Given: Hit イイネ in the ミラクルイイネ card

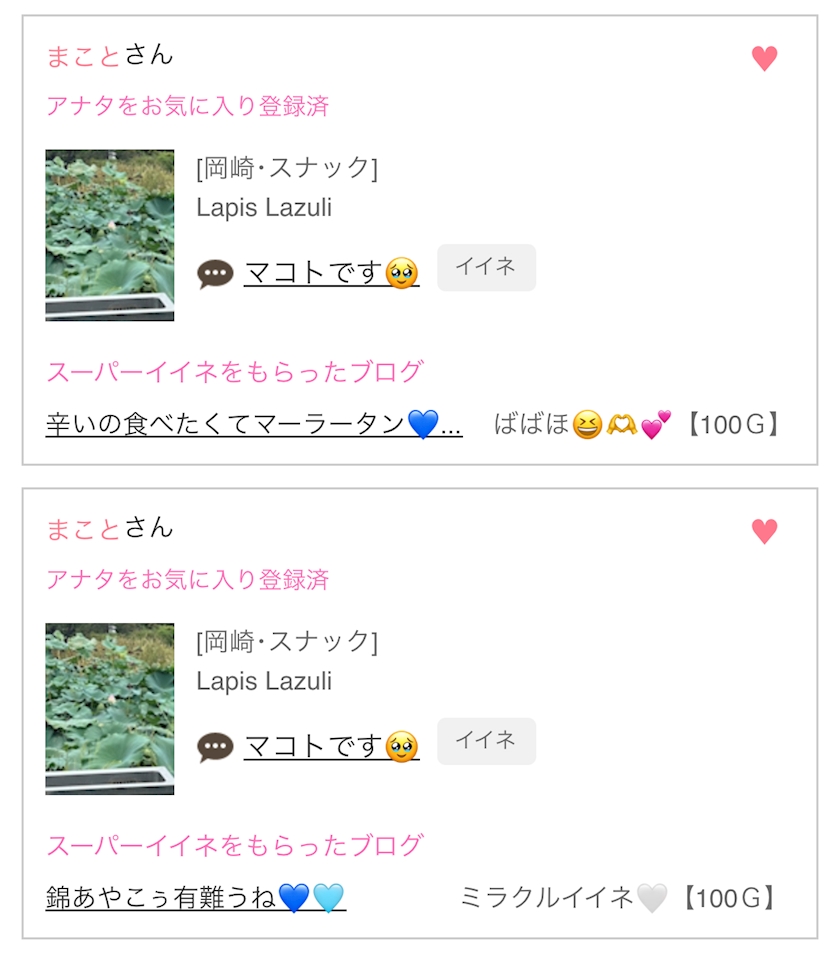Looking at the screenshot, I should [486, 741].
